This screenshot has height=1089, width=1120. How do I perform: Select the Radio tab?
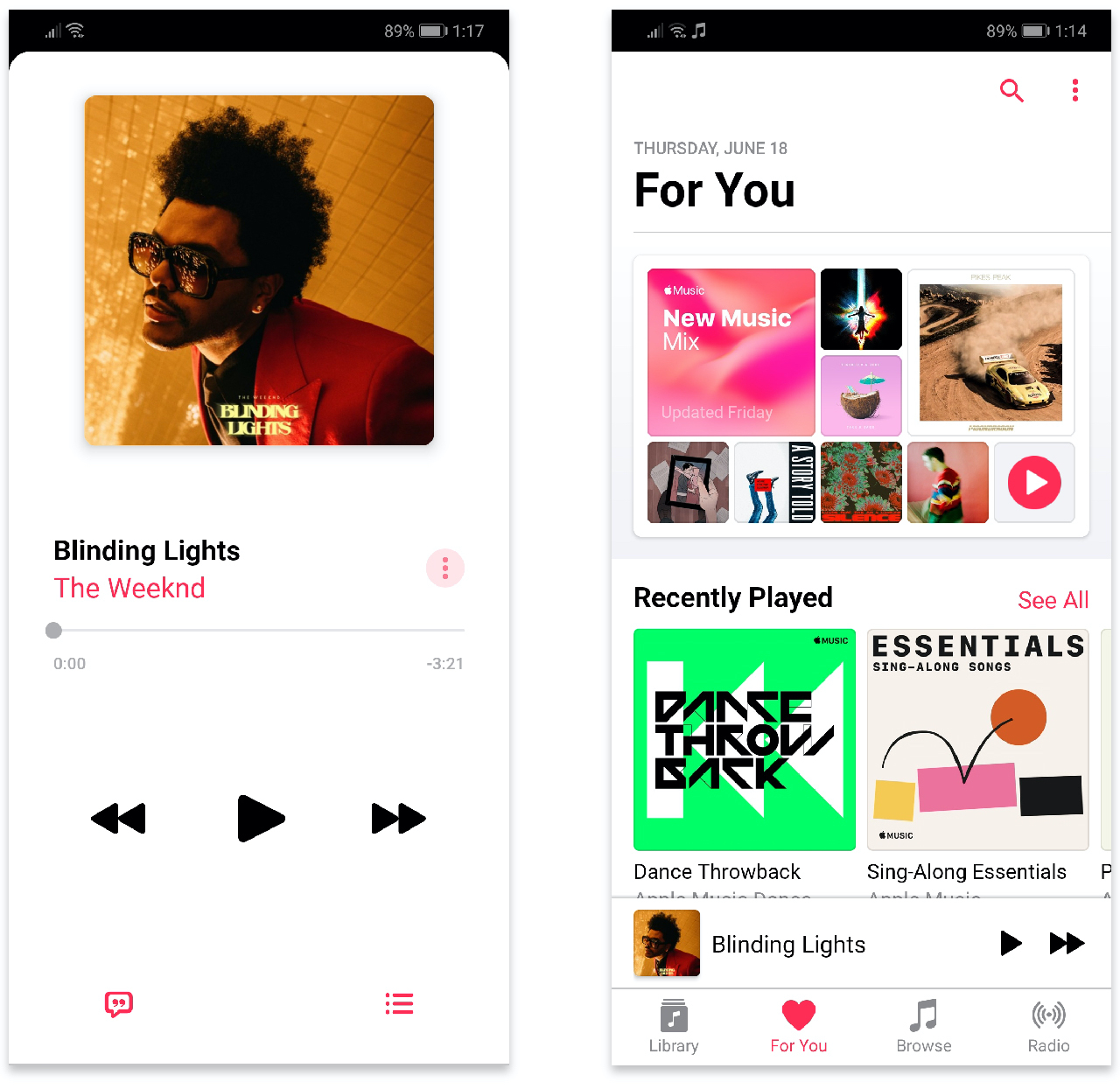(1048, 1026)
